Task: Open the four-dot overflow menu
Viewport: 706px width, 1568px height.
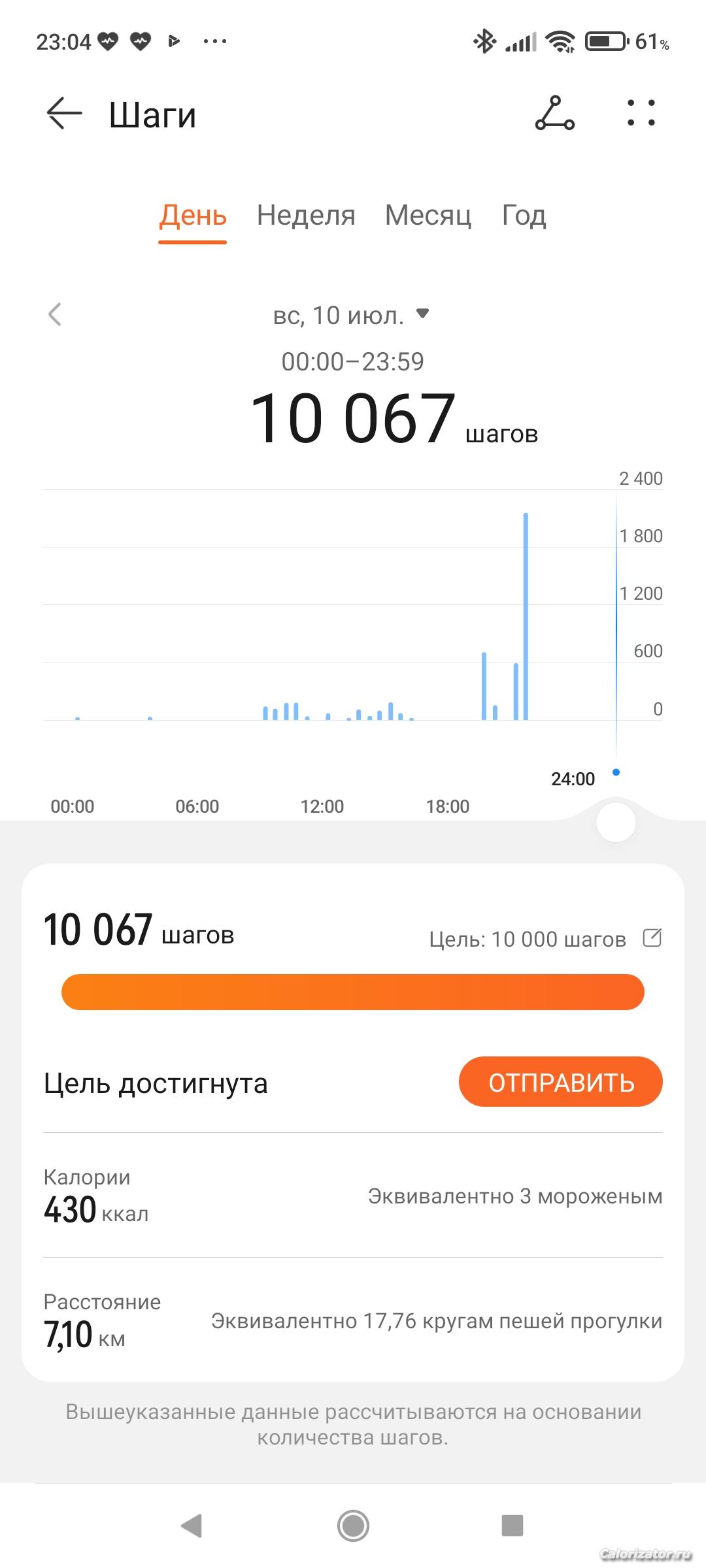Action: coord(641,114)
